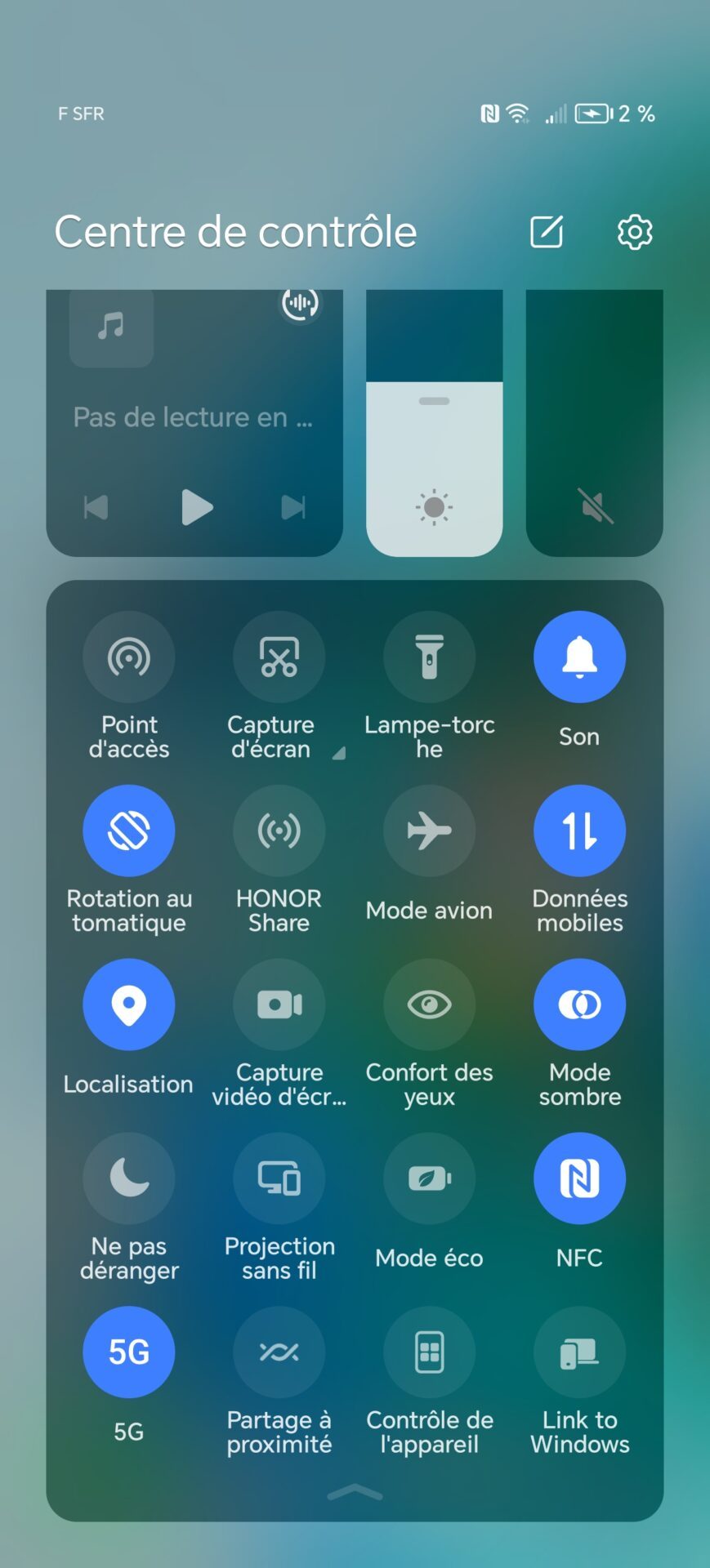Screen dimensions: 710x1568
Task: Turn off Localisation
Action: pyautogui.click(x=129, y=1004)
